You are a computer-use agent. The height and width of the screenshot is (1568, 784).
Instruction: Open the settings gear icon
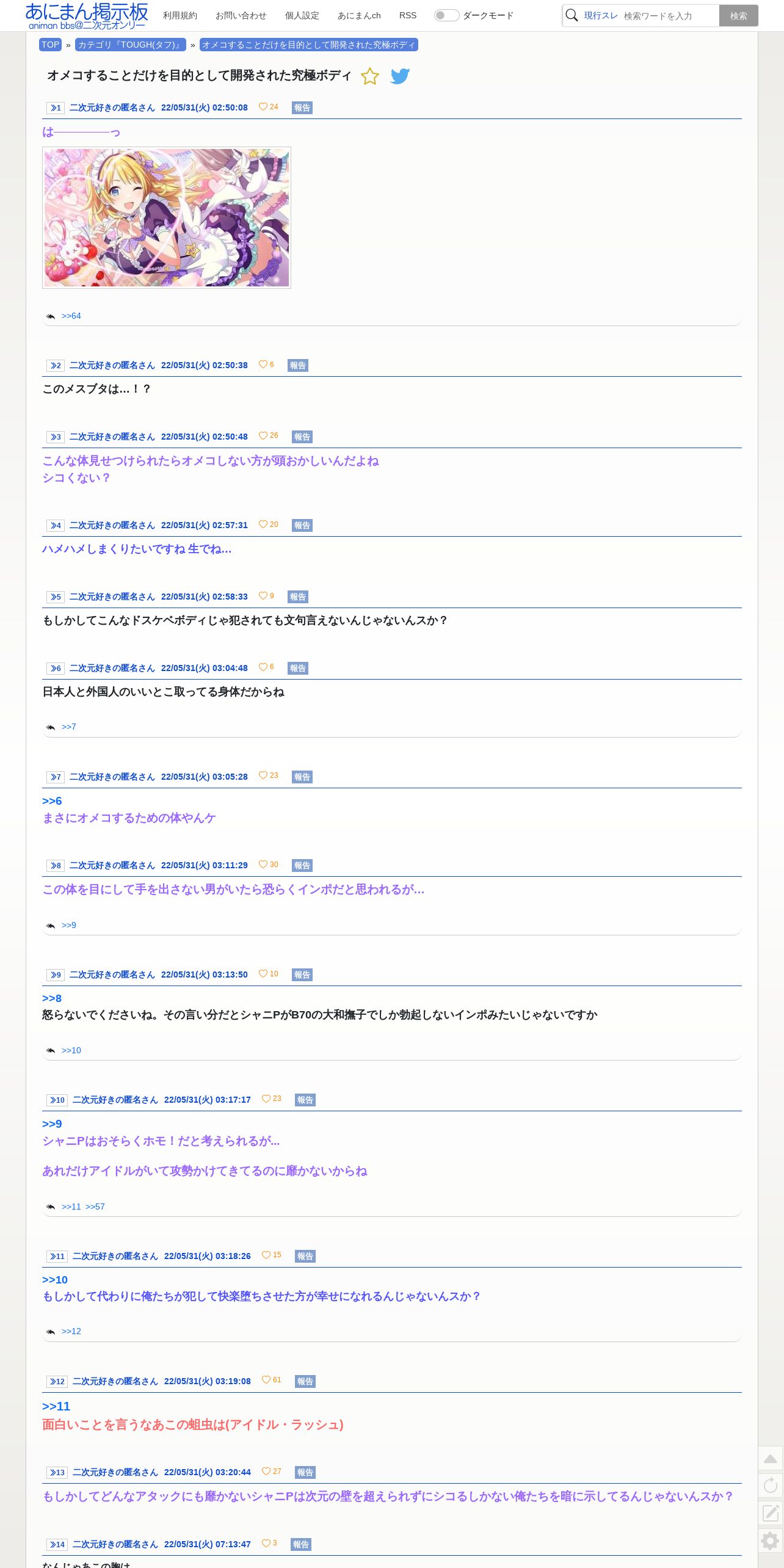pos(771,1541)
